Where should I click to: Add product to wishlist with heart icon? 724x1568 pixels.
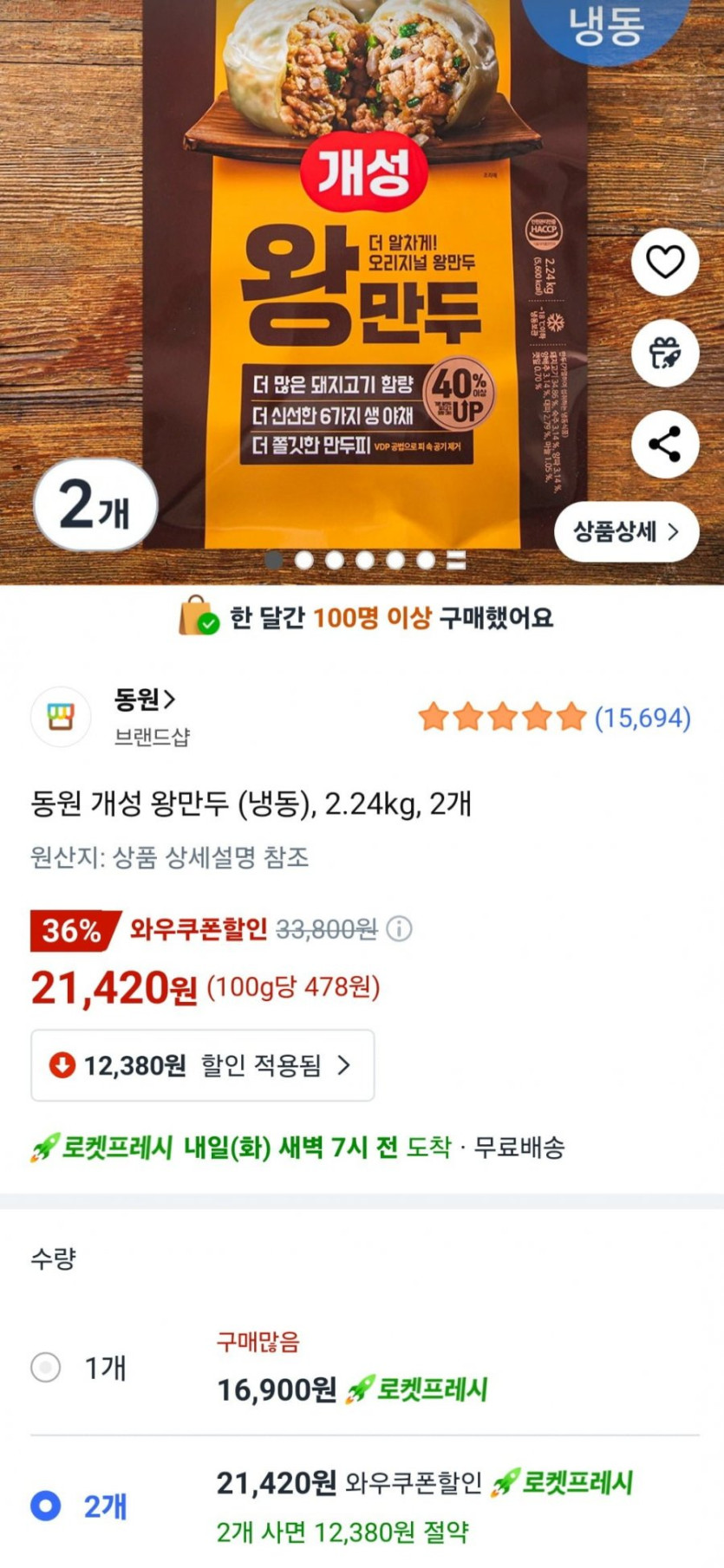pos(664,262)
